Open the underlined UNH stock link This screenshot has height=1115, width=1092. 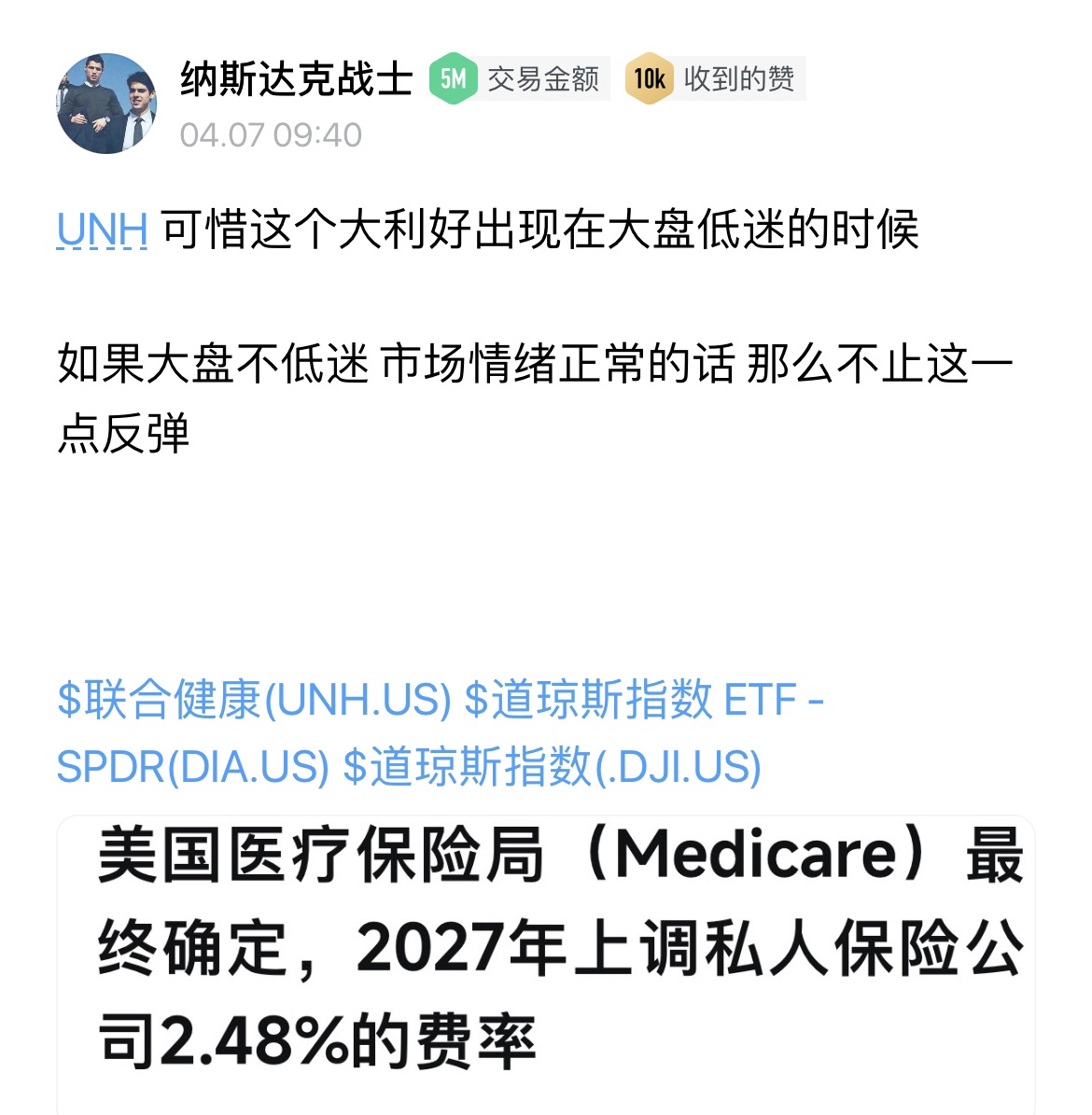(102, 230)
